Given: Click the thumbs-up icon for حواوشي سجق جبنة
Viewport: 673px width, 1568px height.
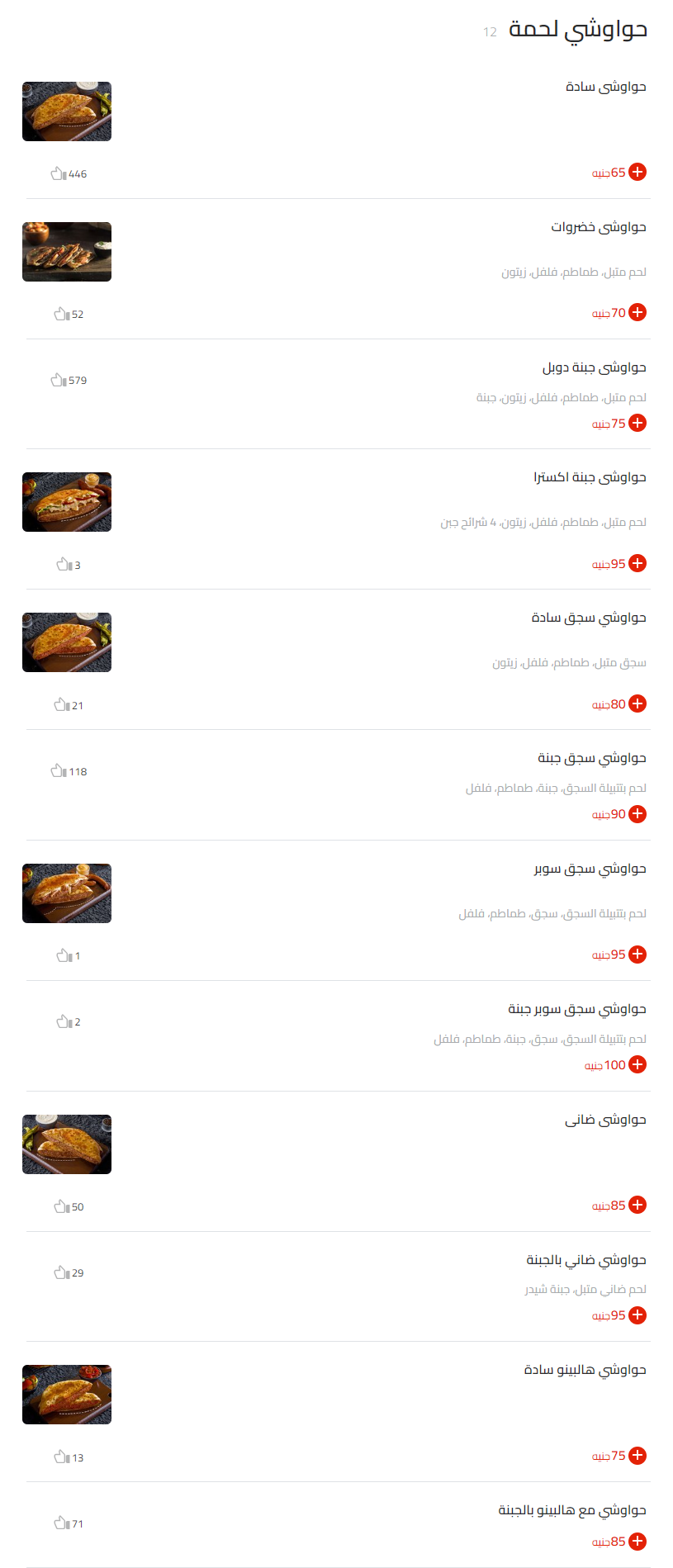Looking at the screenshot, I should [x=56, y=770].
